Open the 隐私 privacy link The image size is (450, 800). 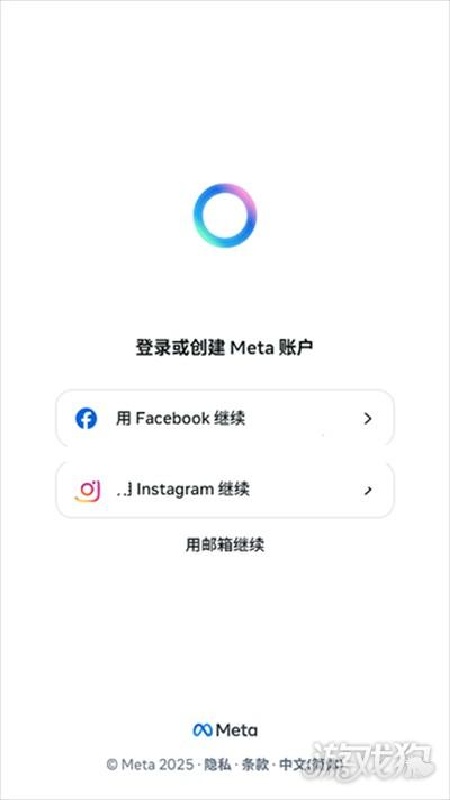point(218,764)
